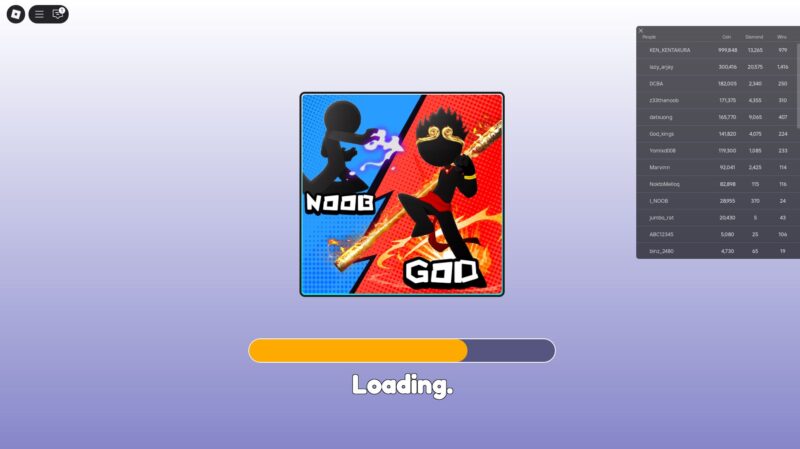Open the hamburger menu
800x449 pixels.
(x=39, y=14)
